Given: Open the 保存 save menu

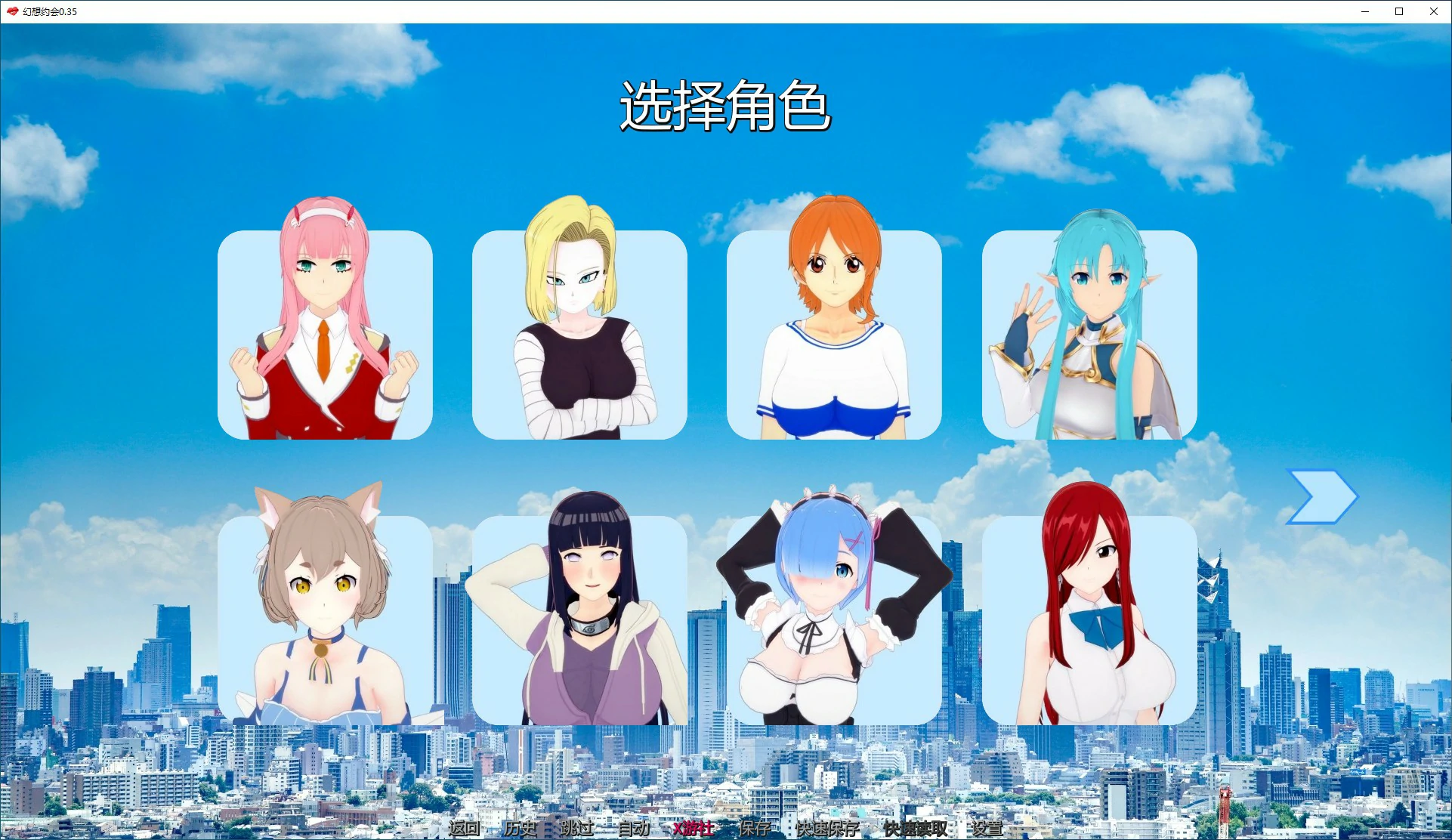Looking at the screenshot, I should point(754,828).
